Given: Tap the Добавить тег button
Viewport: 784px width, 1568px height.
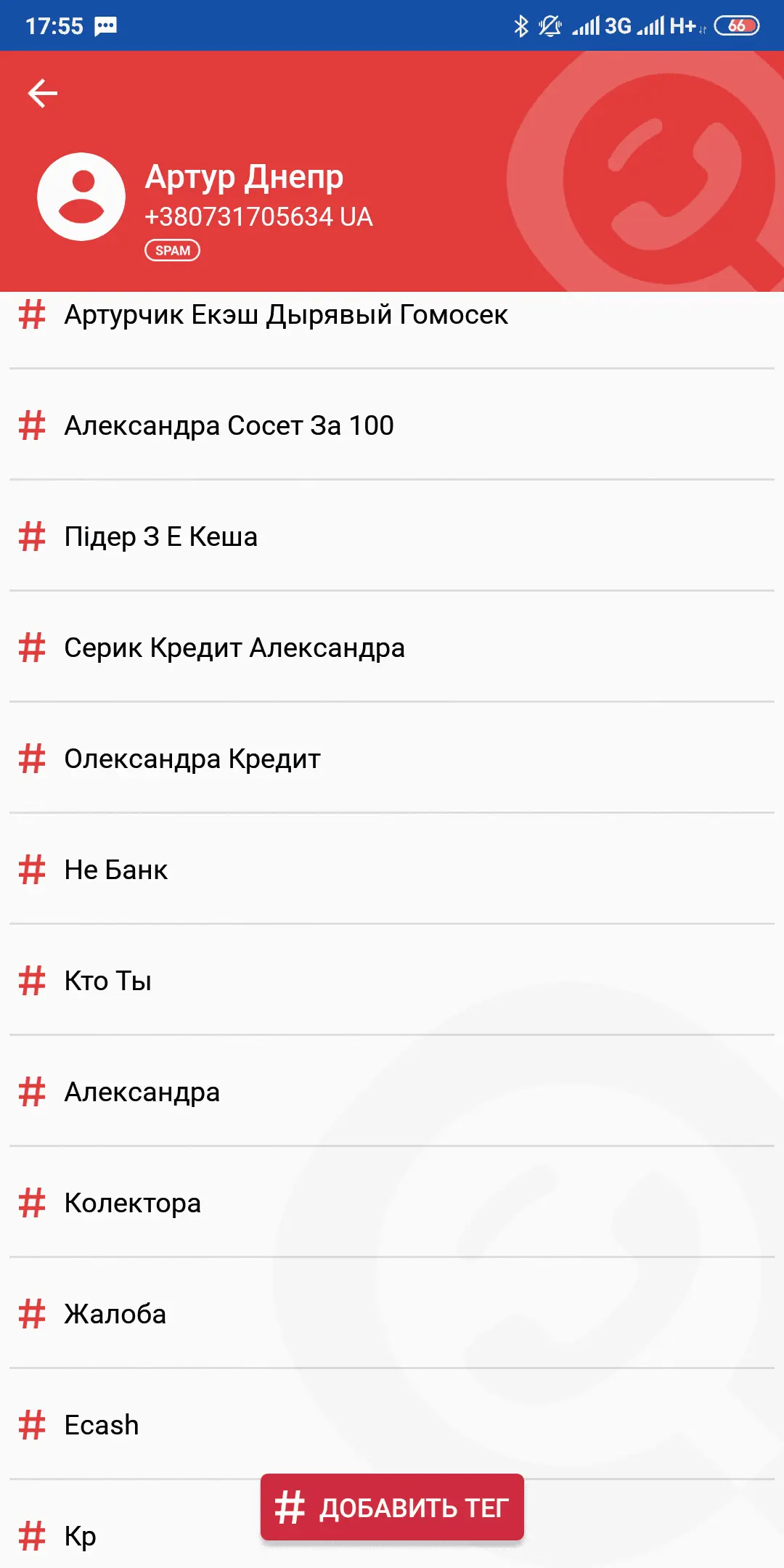Looking at the screenshot, I should click(392, 1507).
